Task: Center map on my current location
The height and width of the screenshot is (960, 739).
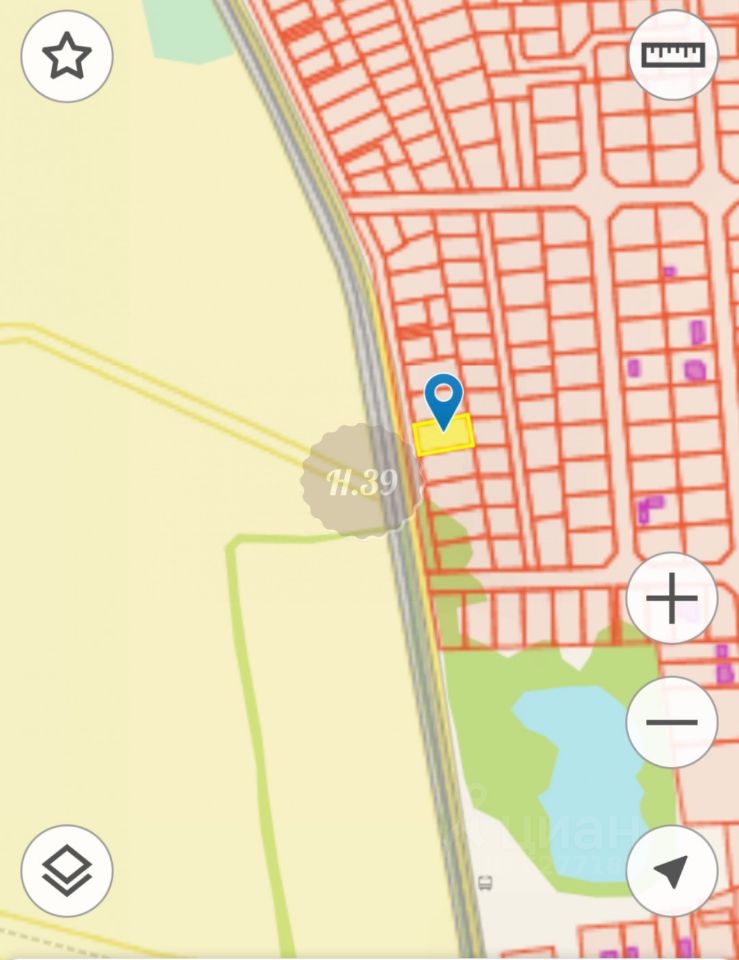Action: click(672, 870)
